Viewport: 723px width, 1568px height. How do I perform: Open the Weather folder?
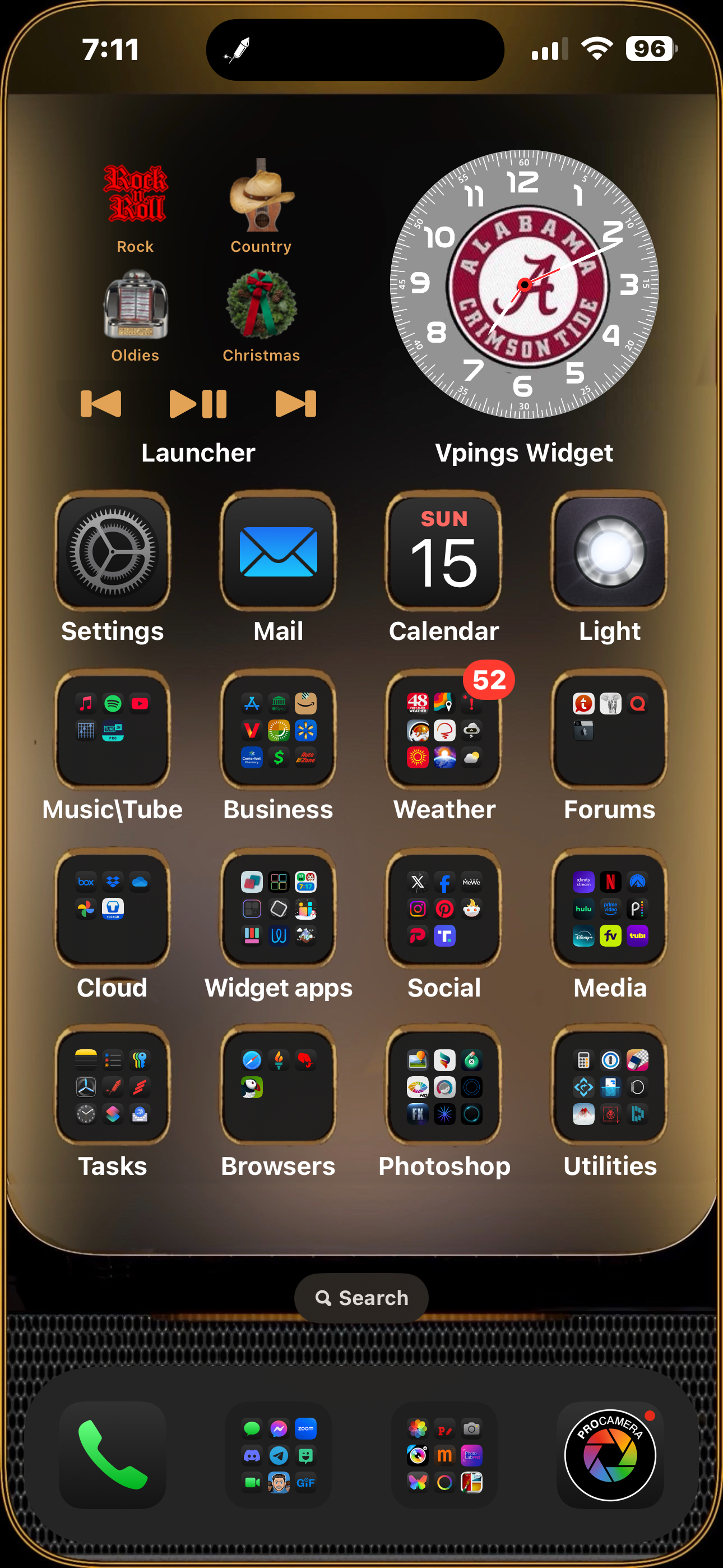point(444,729)
